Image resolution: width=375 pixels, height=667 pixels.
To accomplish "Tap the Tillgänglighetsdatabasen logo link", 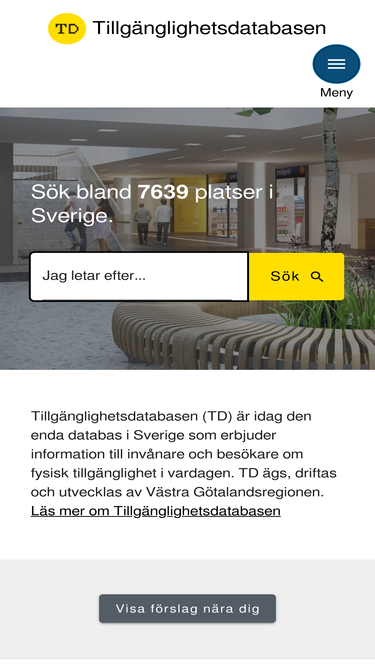I will tap(187, 29).
